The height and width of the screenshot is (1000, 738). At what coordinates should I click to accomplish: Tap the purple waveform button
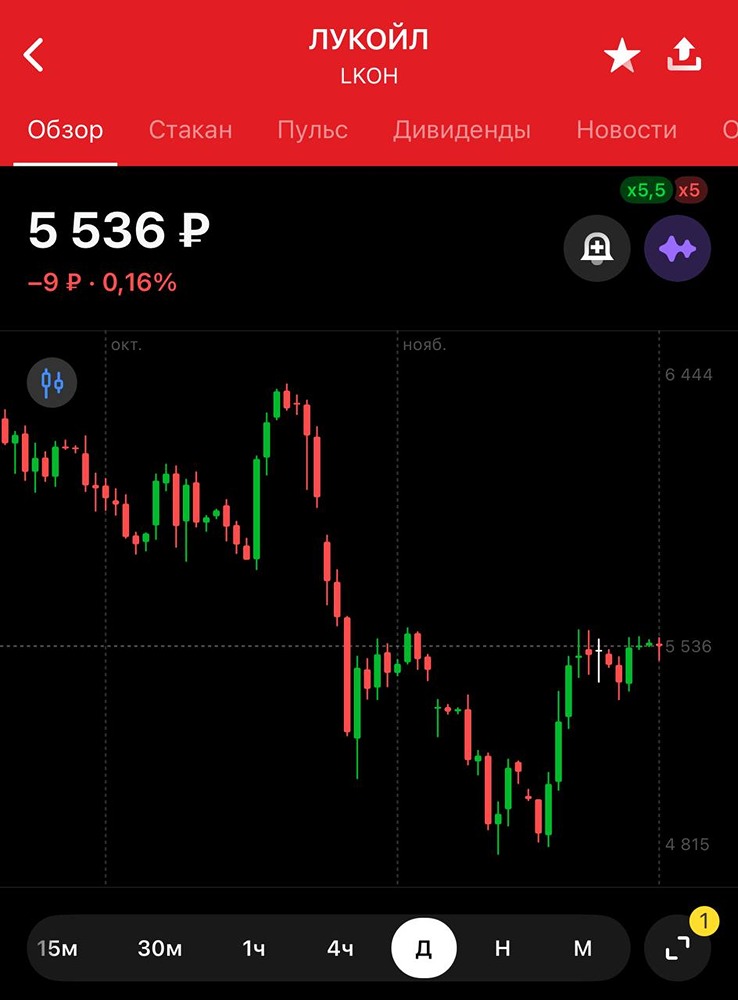(677, 248)
